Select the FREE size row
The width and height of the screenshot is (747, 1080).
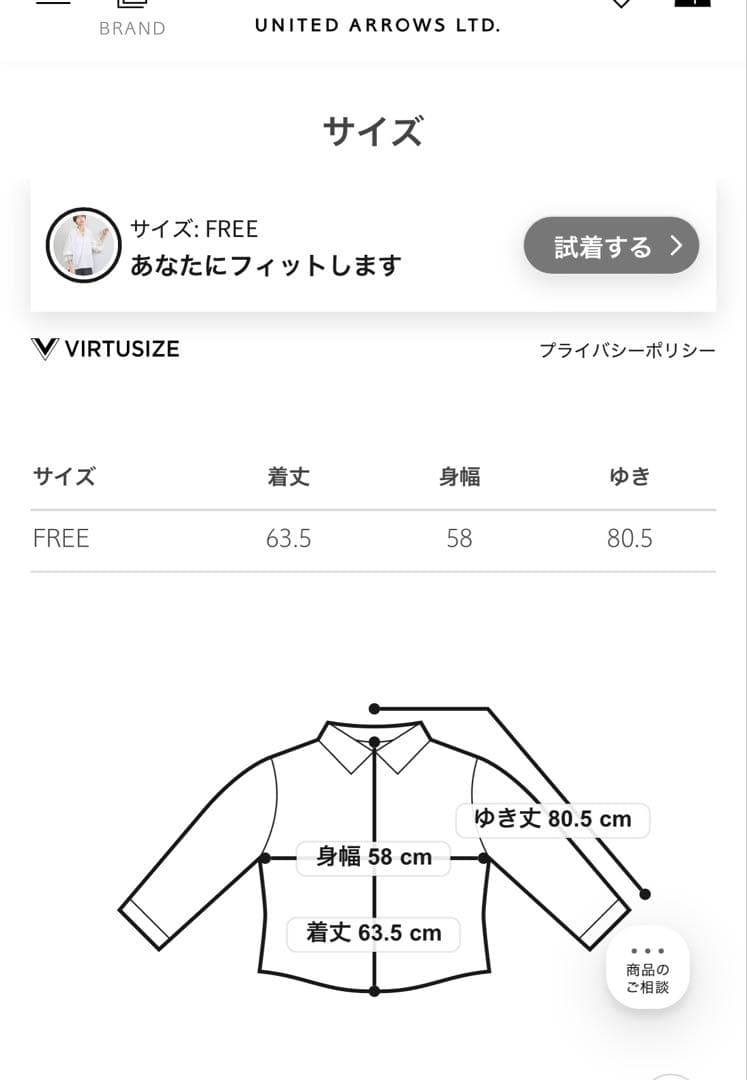[x=61, y=538]
